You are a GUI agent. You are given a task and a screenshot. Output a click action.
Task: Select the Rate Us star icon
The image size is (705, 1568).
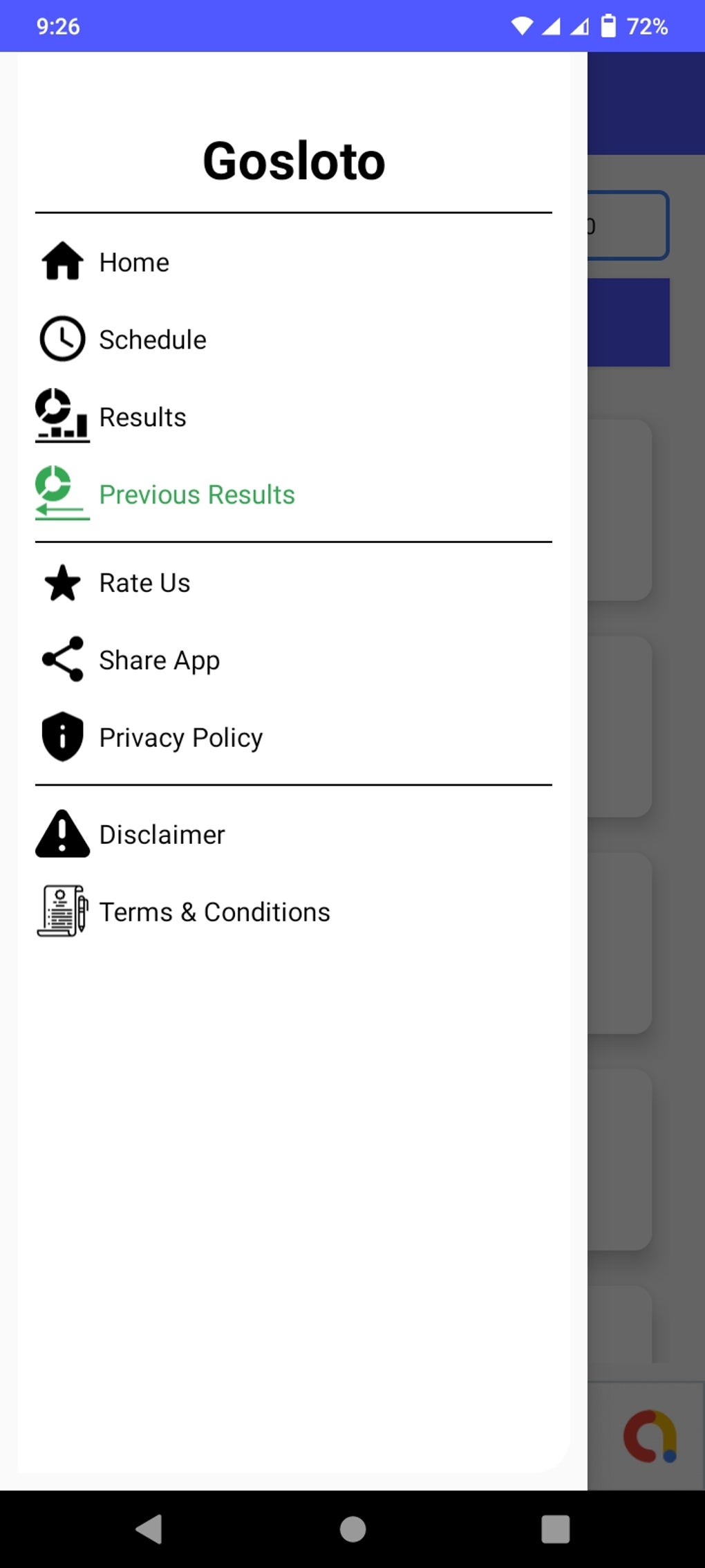click(62, 582)
